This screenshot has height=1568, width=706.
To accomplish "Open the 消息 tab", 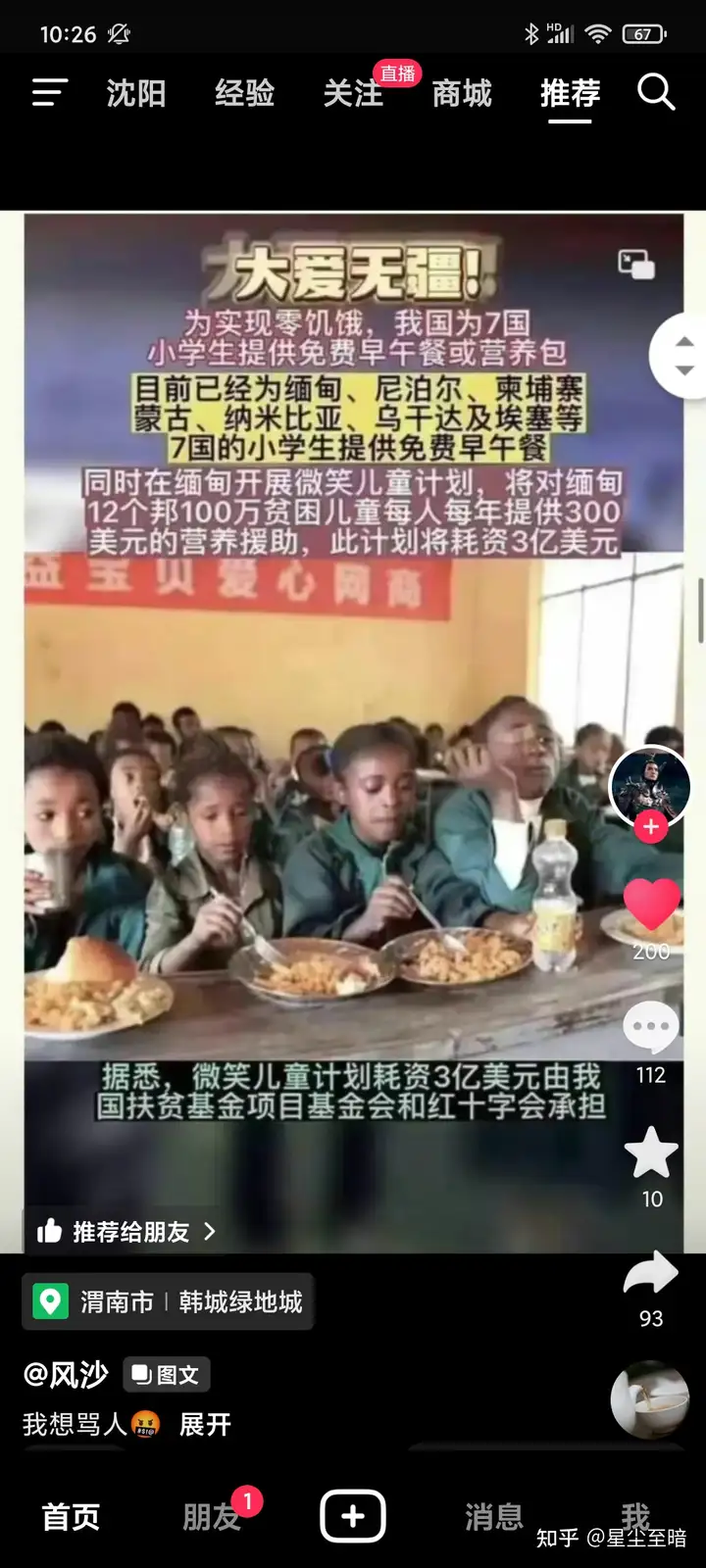I will (493, 1516).
